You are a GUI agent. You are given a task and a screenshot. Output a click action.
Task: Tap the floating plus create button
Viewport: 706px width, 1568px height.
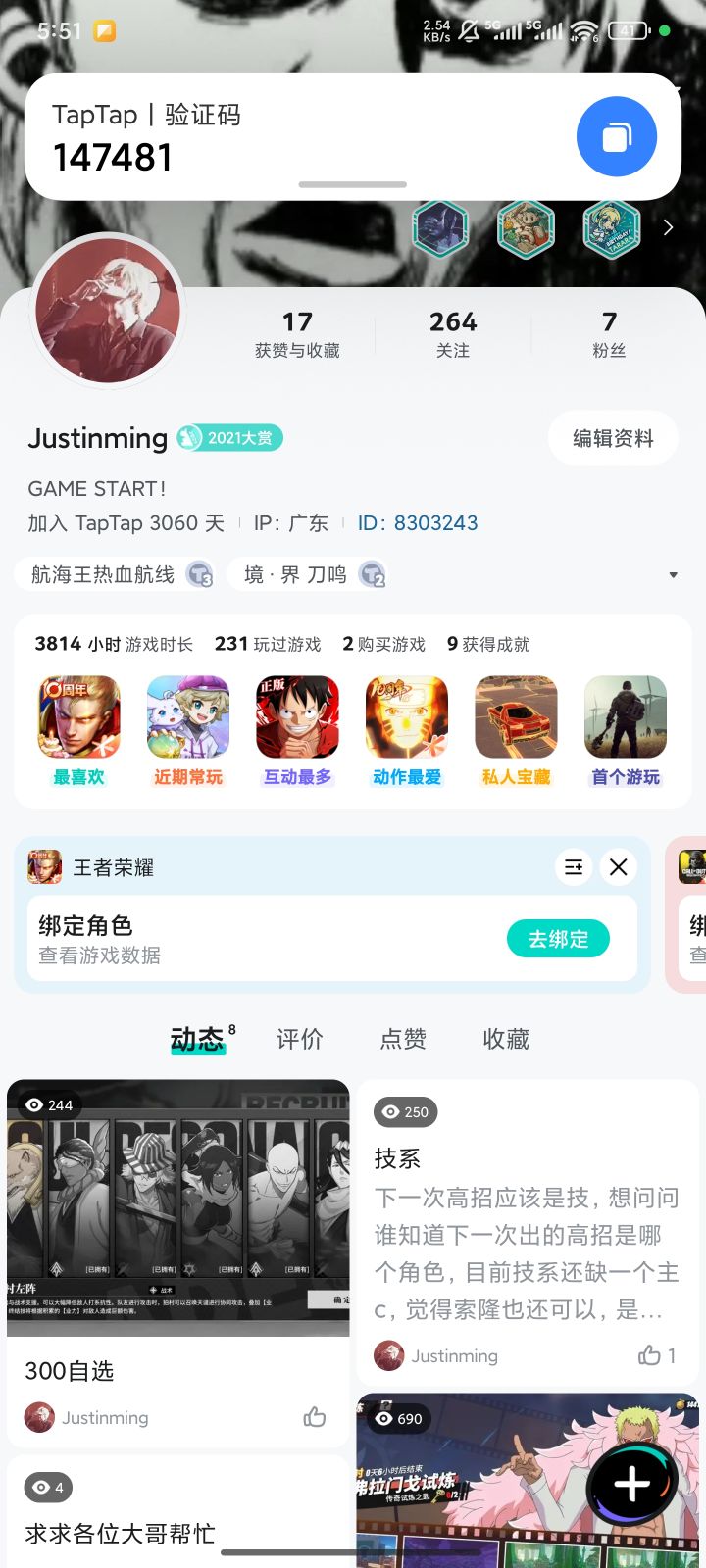(x=632, y=1483)
